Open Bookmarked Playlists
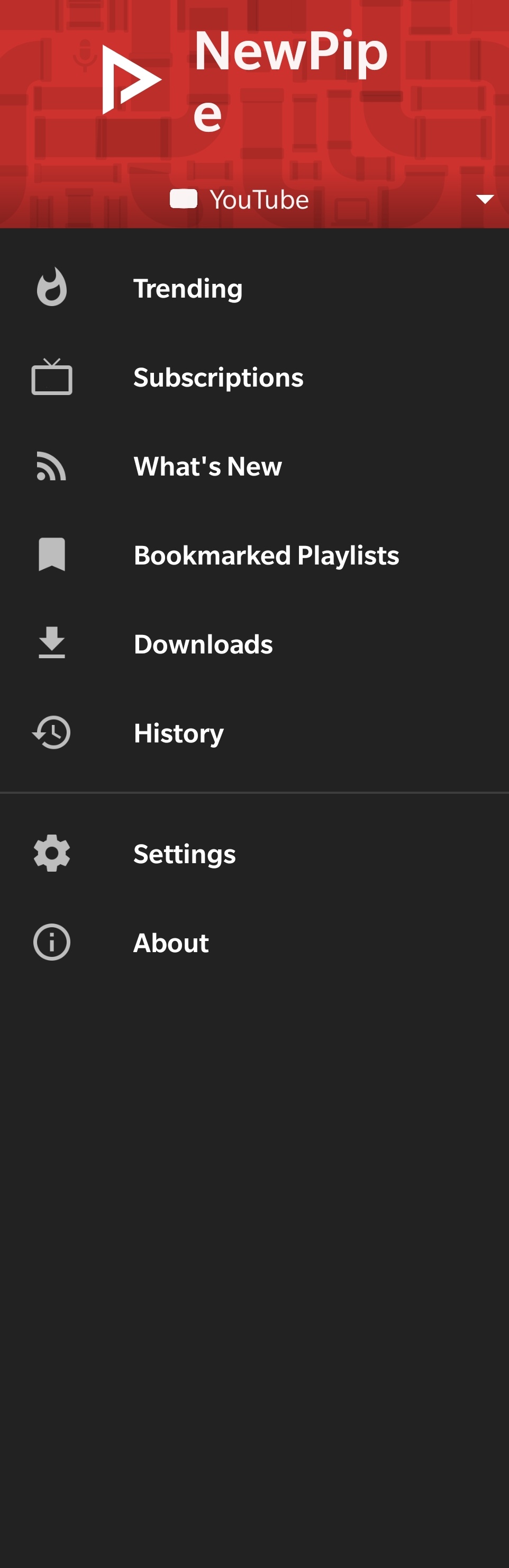 click(x=266, y=555)
